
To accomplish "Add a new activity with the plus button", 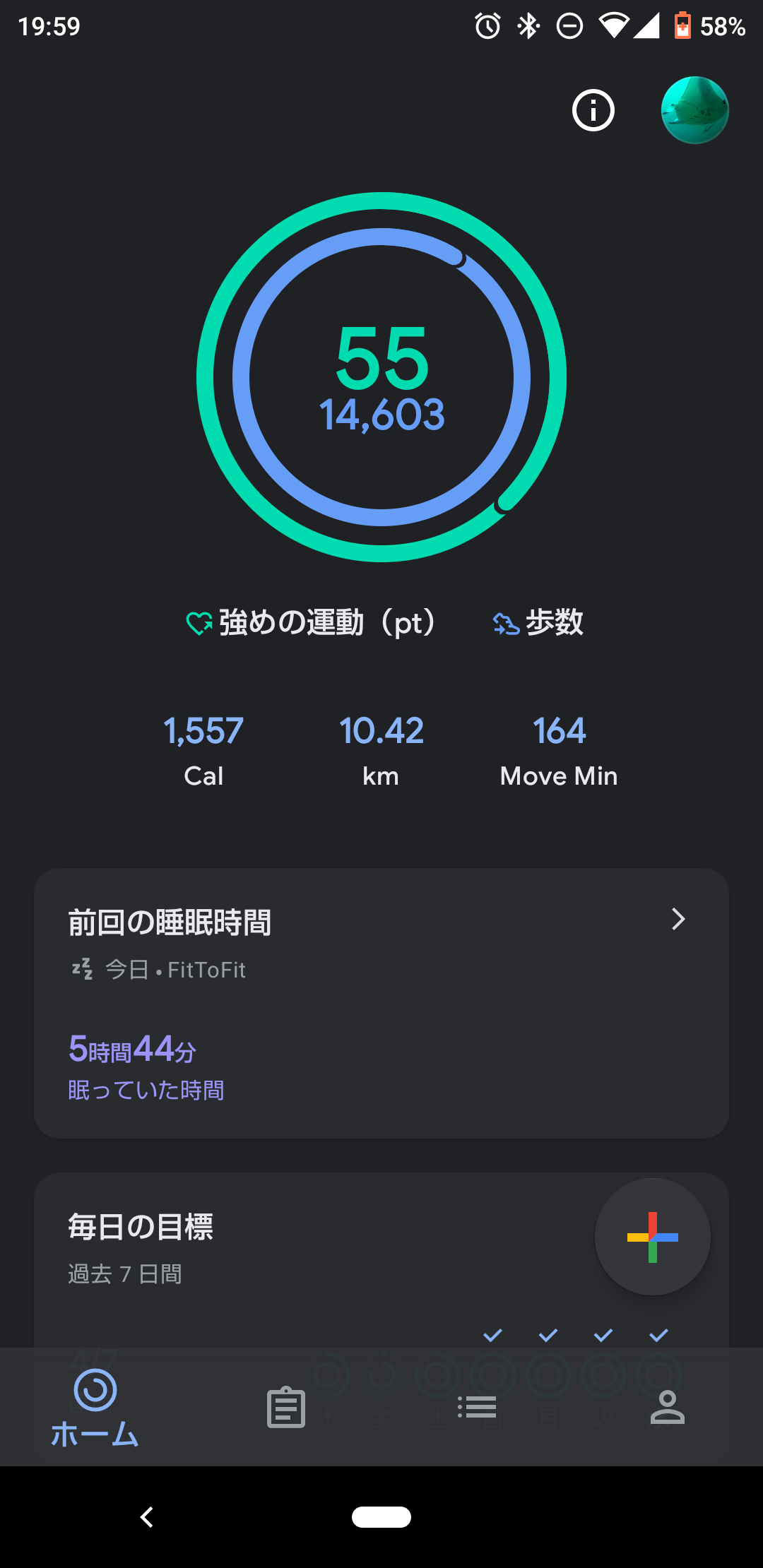I will (x=652, y=1237).
